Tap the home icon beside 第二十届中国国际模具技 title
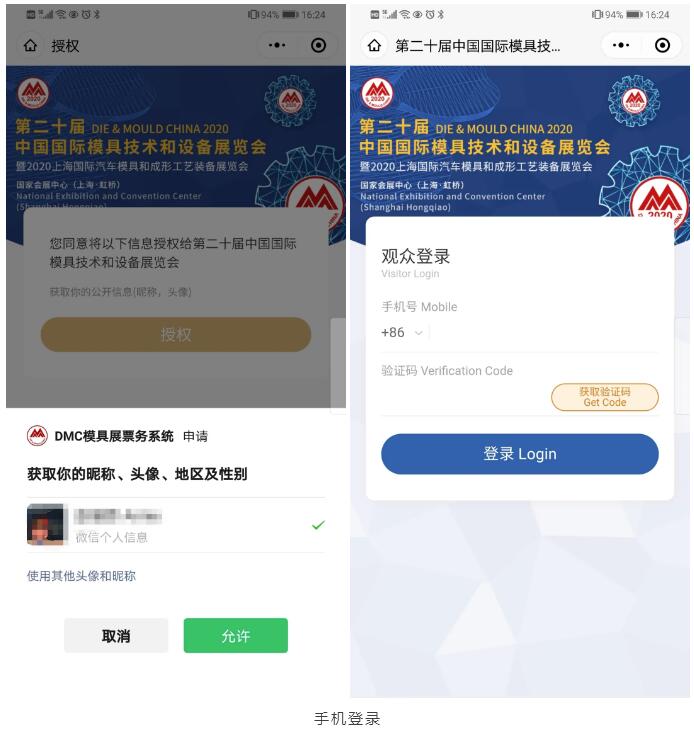This screenshot has width=694, height=731. click(375, 46)
